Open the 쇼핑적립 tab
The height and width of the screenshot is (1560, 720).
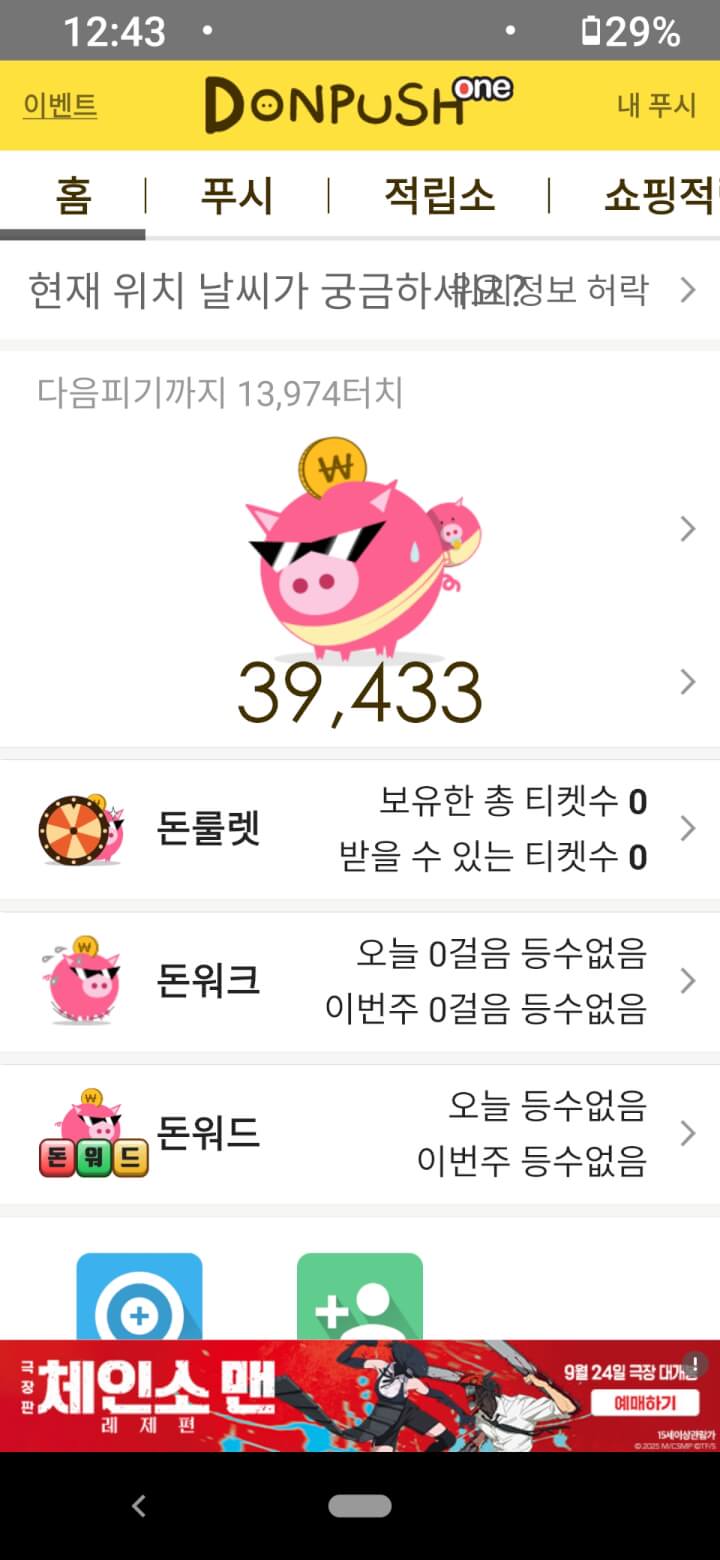pos(658,196)
